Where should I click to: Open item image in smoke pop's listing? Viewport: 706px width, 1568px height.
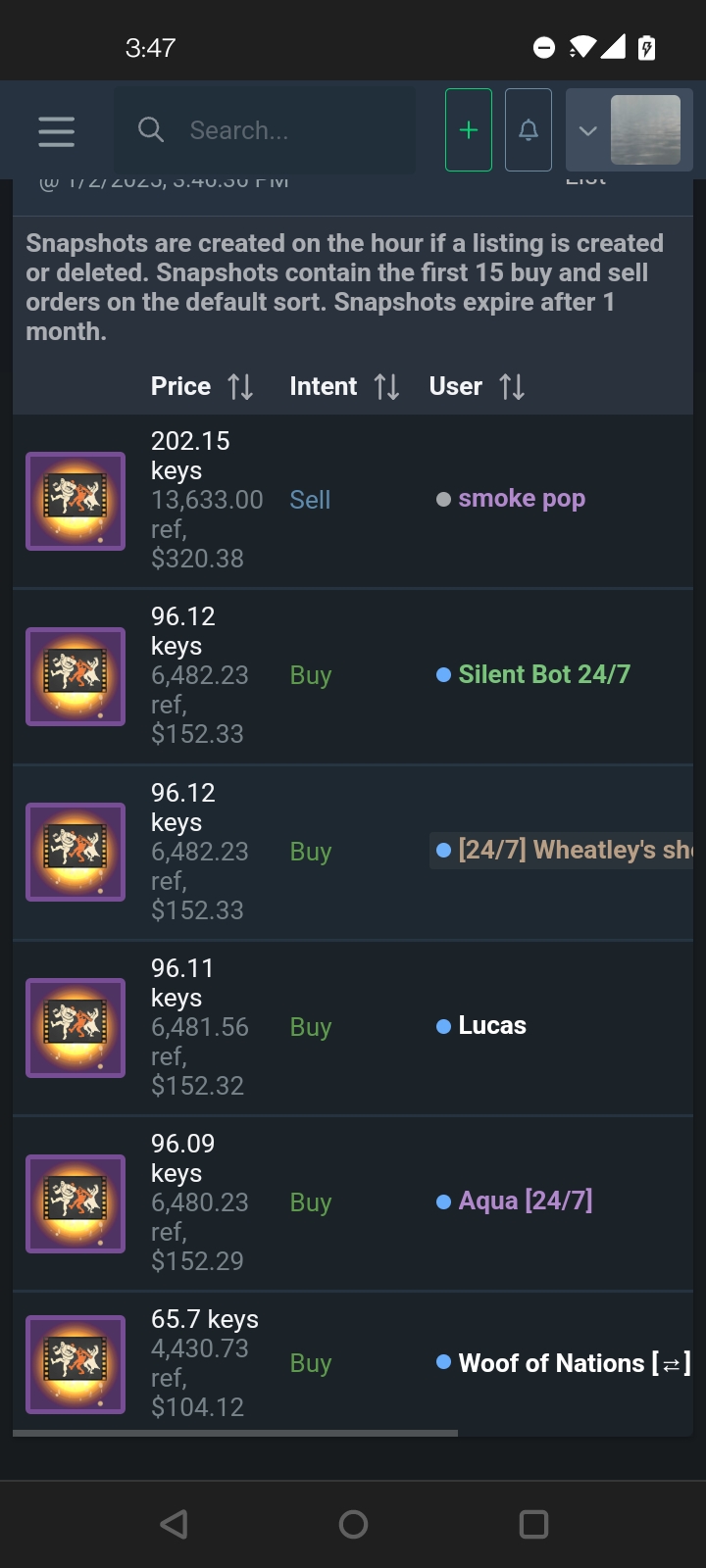[76, 501]
